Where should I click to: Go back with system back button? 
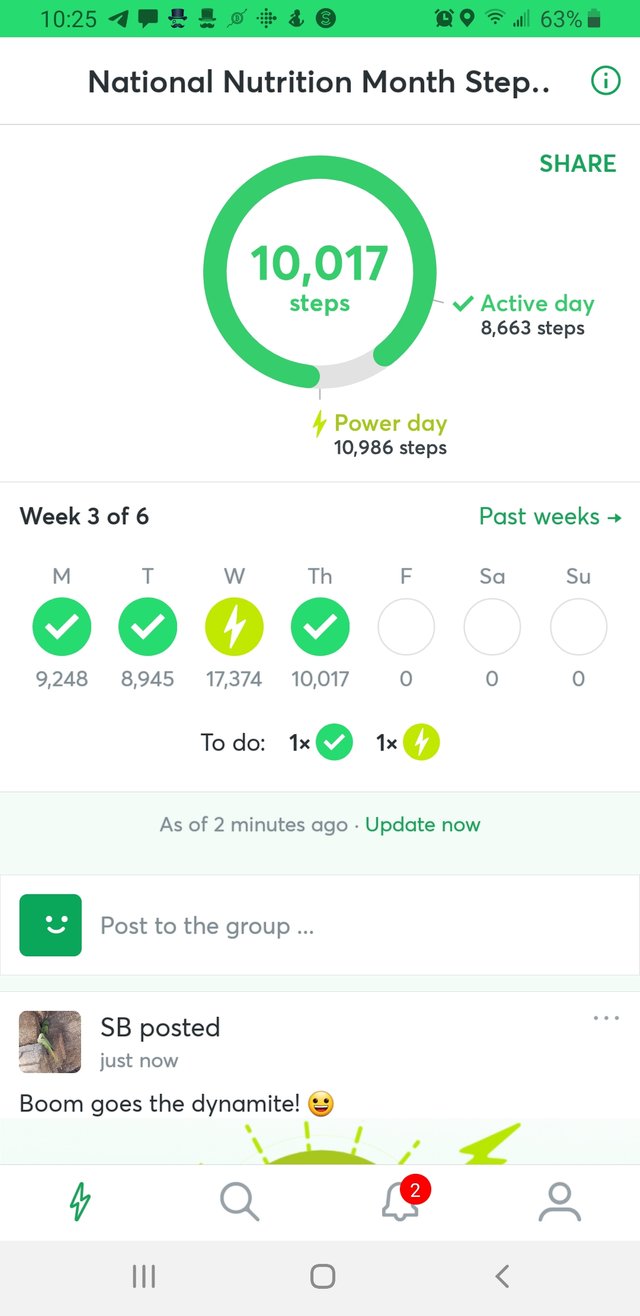pos(503,1276)
